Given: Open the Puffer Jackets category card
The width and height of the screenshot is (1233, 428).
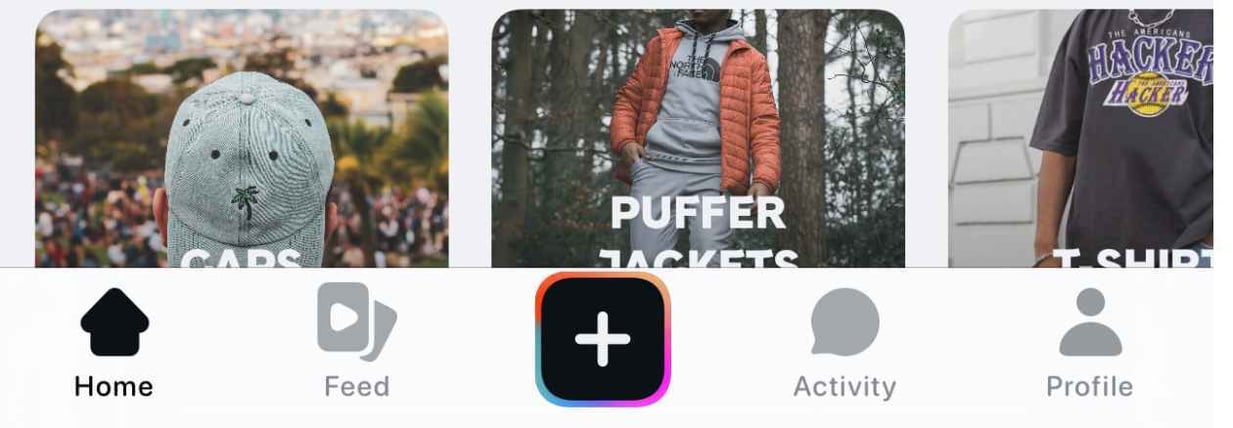Looking at the screenshot, I should click(x=697, y=140).
